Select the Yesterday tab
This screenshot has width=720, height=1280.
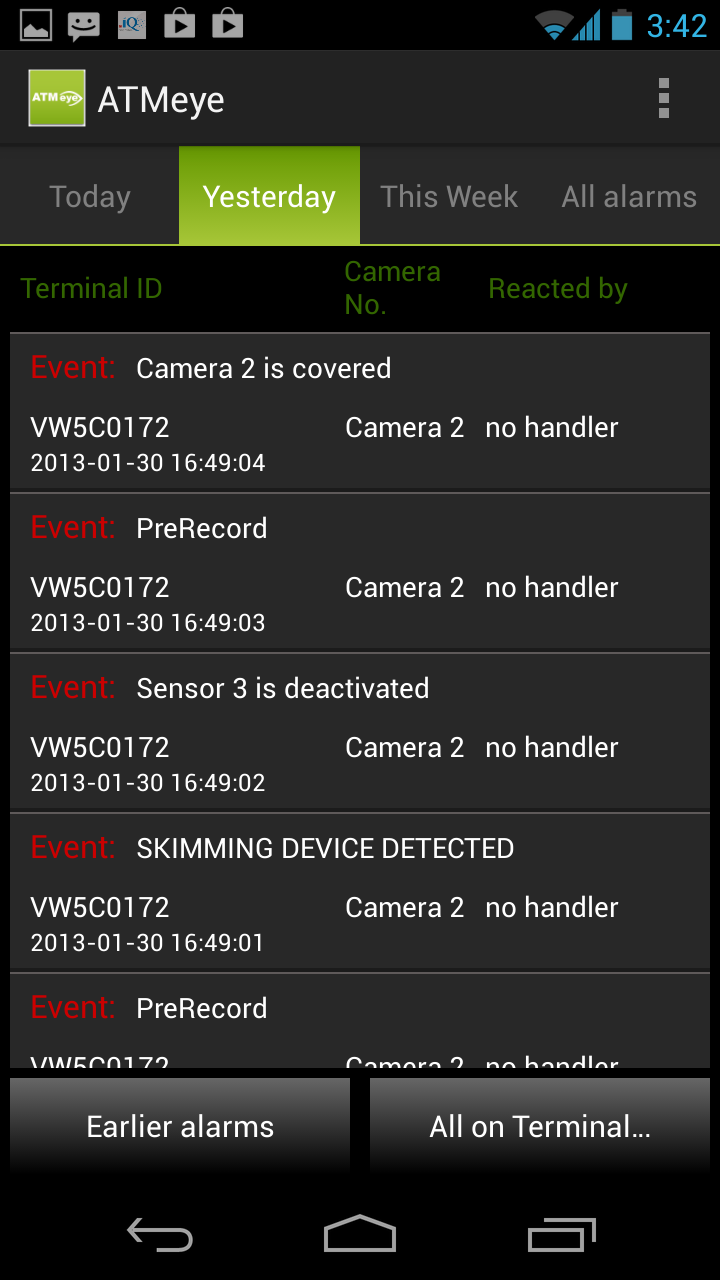269,196
